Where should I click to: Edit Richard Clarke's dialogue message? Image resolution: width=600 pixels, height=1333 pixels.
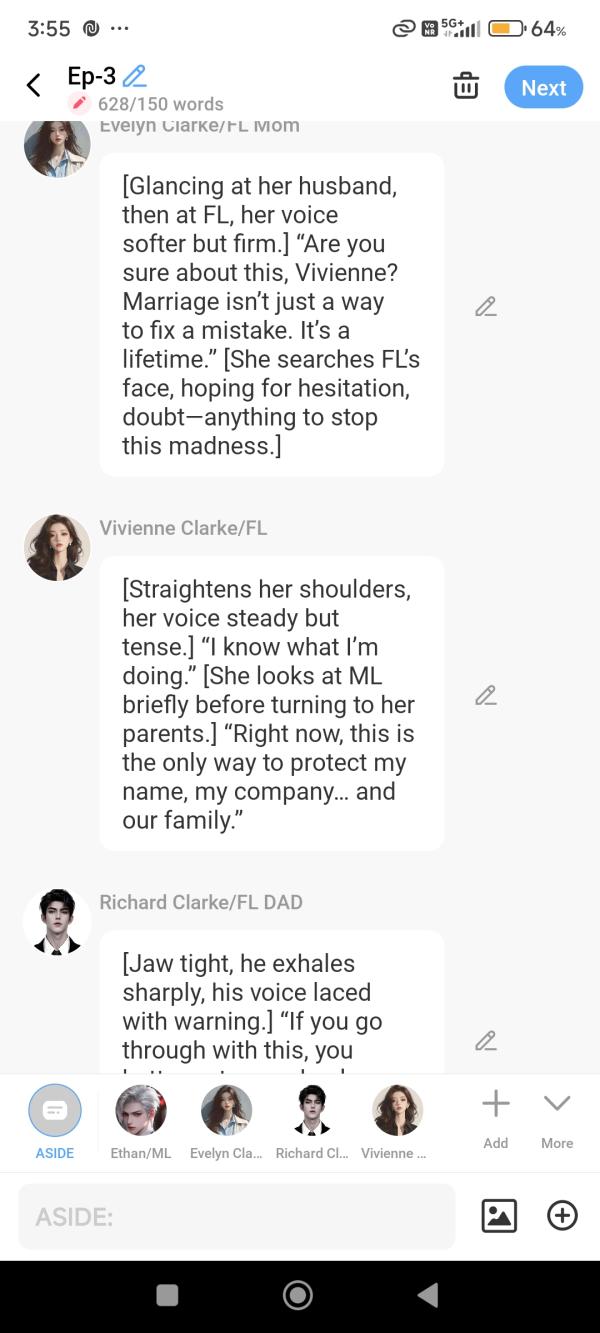pyautogui.click(x=486, y=1041)
